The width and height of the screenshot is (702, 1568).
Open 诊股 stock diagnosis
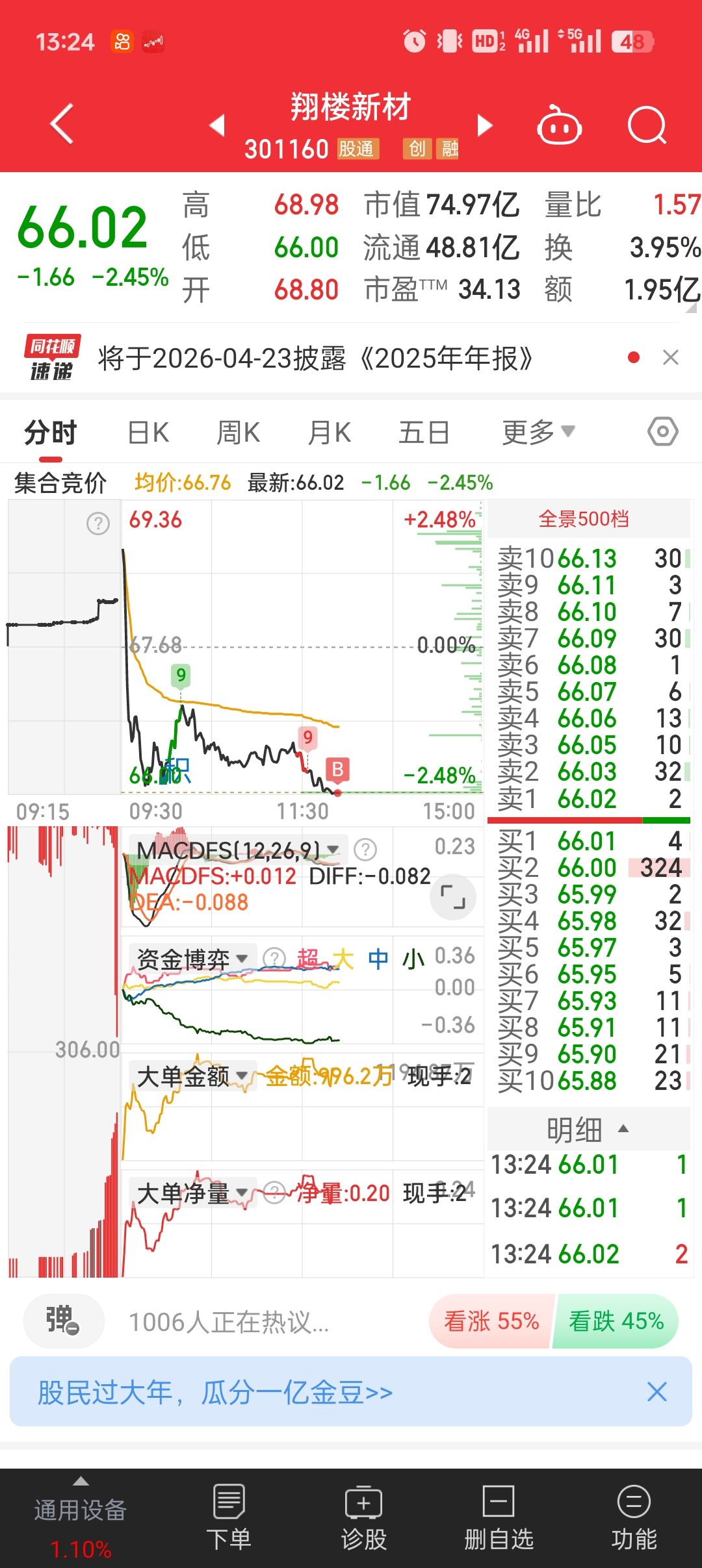(363, 1518)
